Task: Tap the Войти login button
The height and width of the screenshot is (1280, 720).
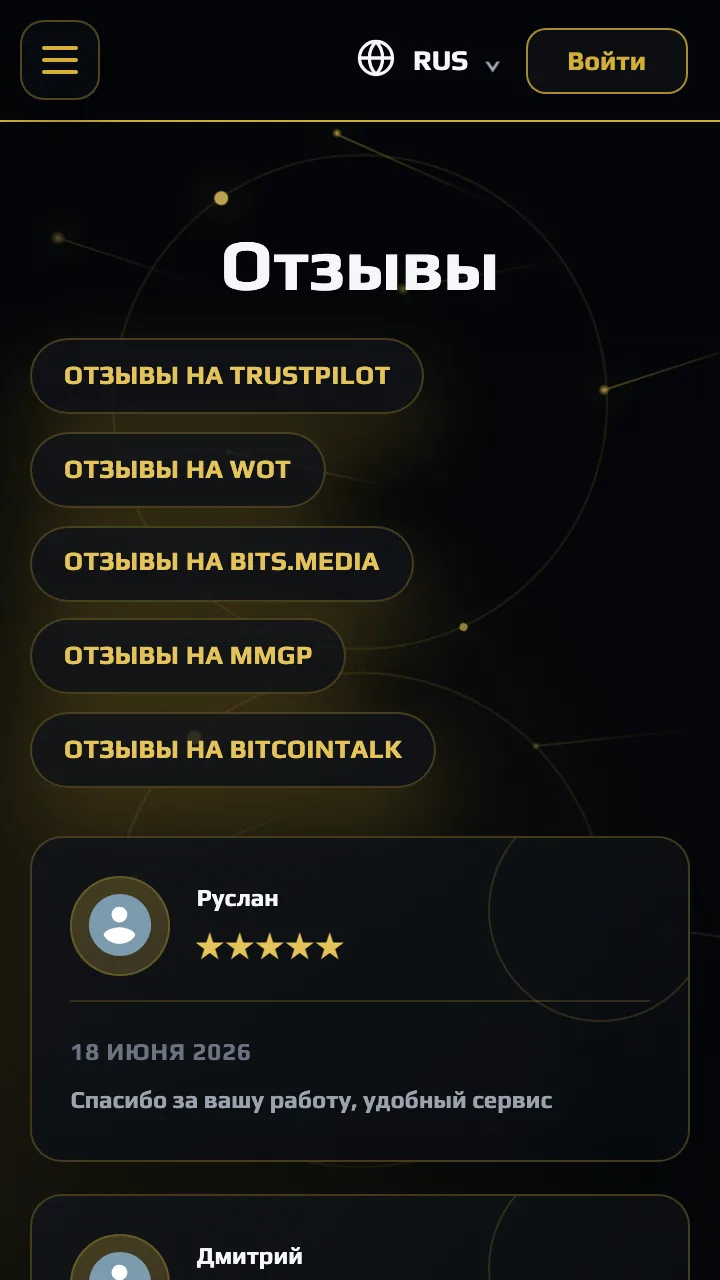Action: (607, 61)
